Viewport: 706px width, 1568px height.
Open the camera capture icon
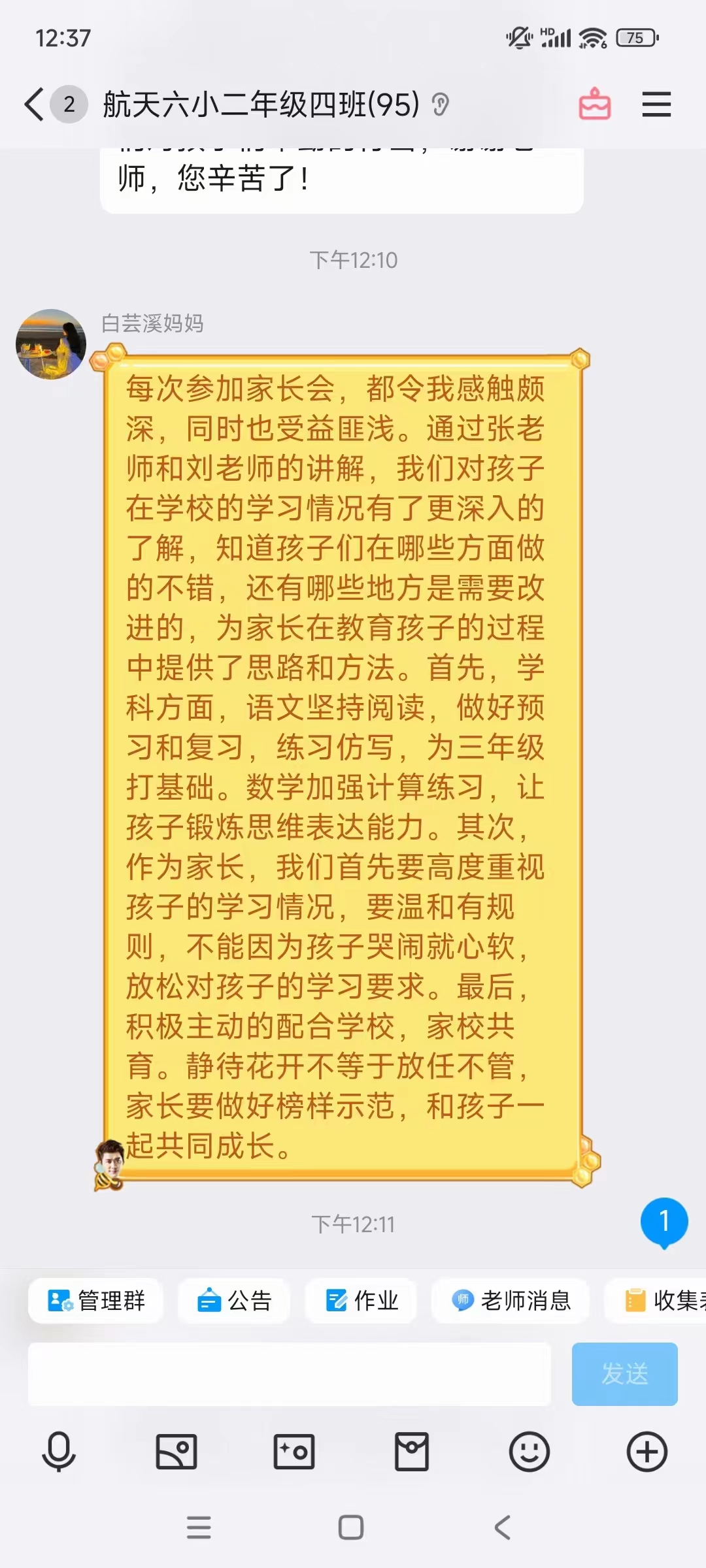click(294, 1452)
